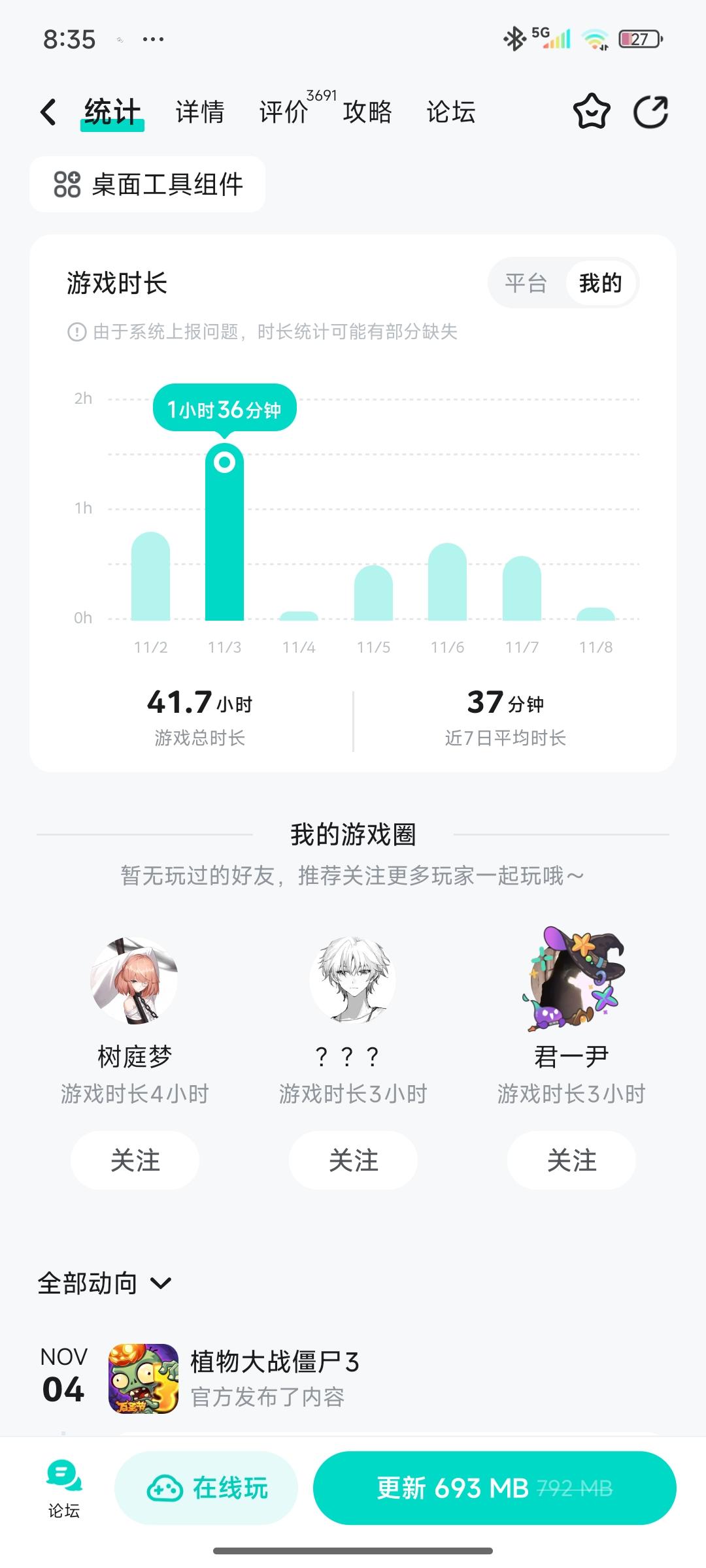Switch playtime view to 我的
Viewport: 706px width, 1568px height.
pyautogui.click(x=599, y=283)
